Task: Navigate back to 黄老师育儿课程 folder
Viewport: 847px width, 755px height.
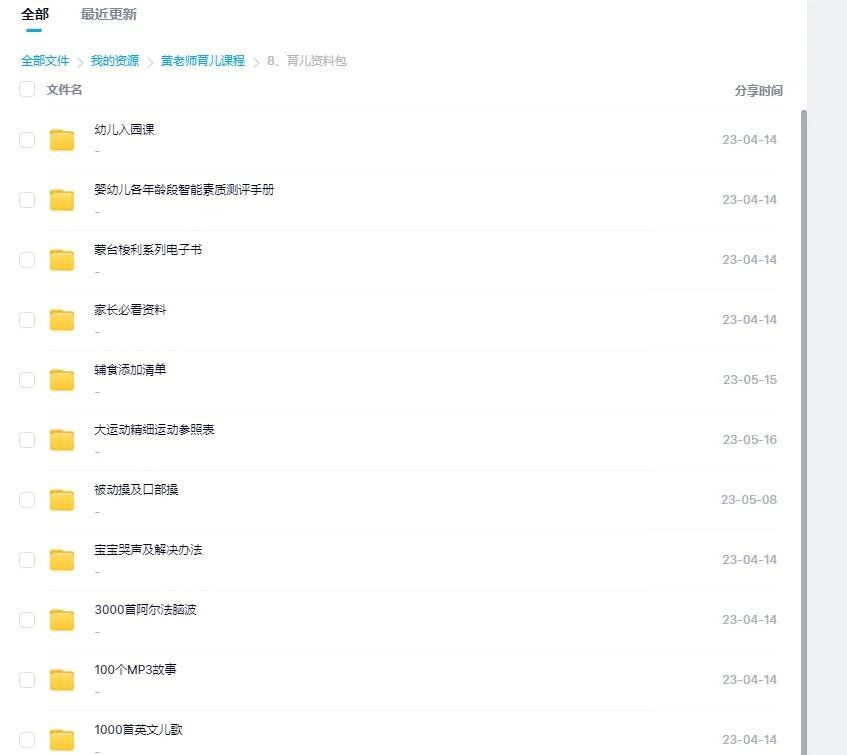Action: pyautogui.click(x=202, y=61)
